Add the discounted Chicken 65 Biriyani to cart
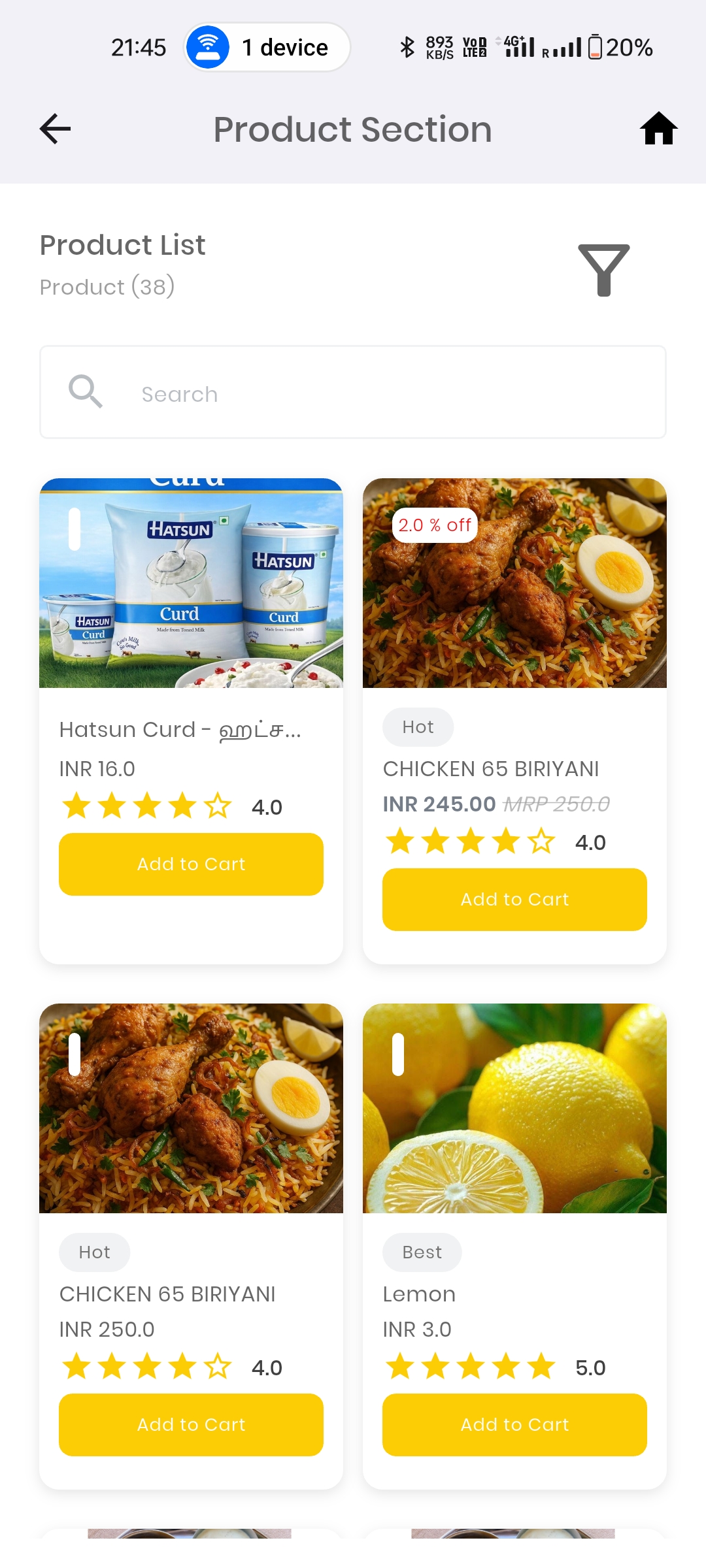706x1568 pixels. 514,899
